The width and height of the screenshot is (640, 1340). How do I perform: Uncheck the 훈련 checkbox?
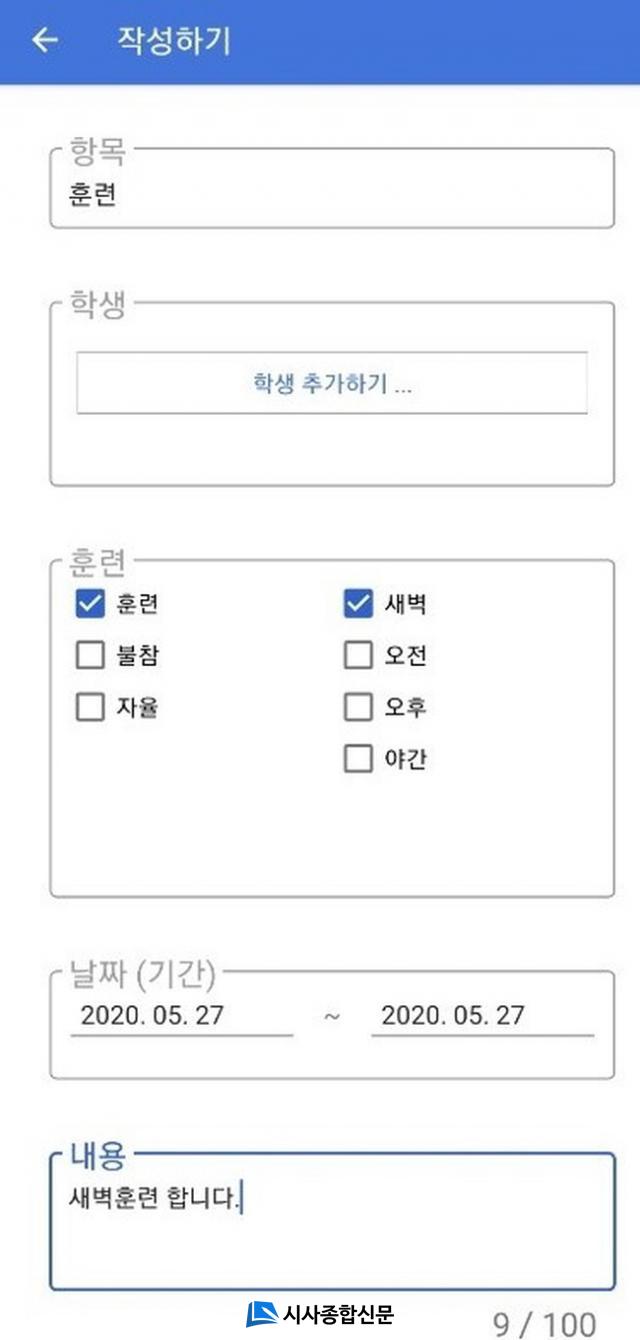coord(91,604)
